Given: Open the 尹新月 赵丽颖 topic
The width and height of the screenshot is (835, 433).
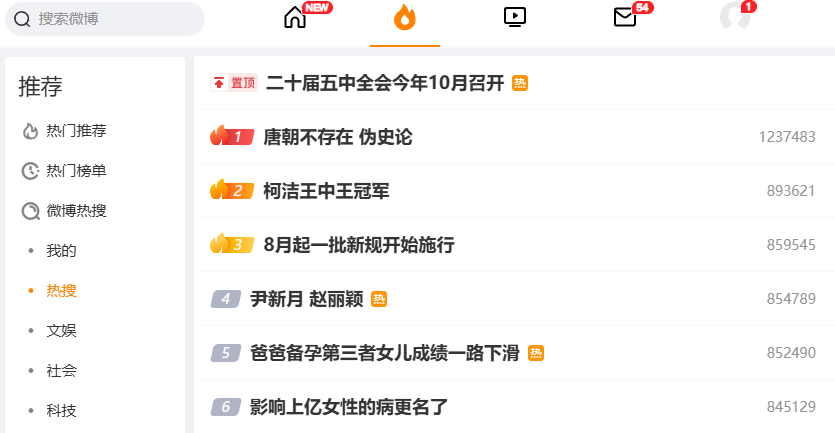Looking at the screenshot, I should click(307, 299).
